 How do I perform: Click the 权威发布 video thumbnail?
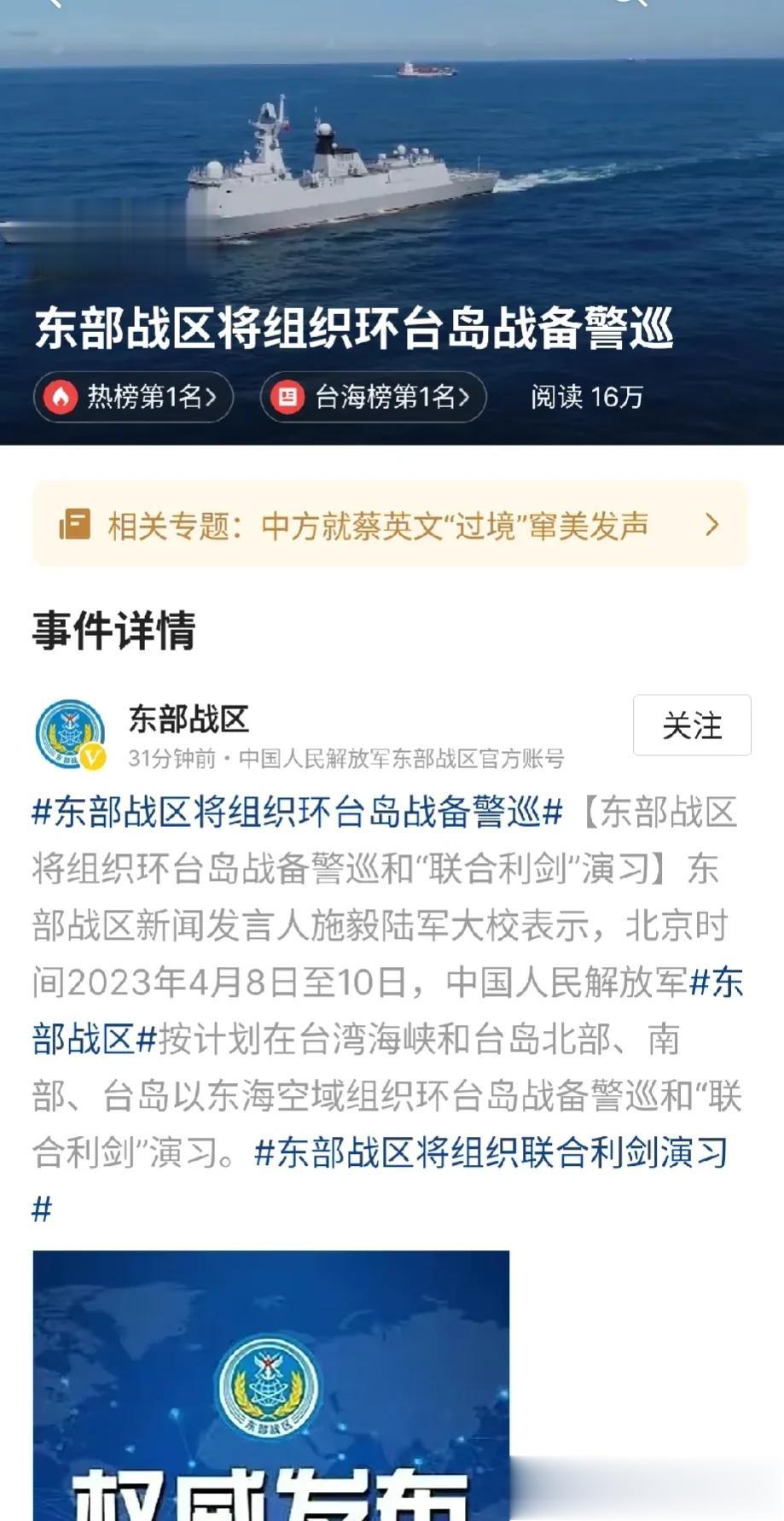pos(271,1383)
